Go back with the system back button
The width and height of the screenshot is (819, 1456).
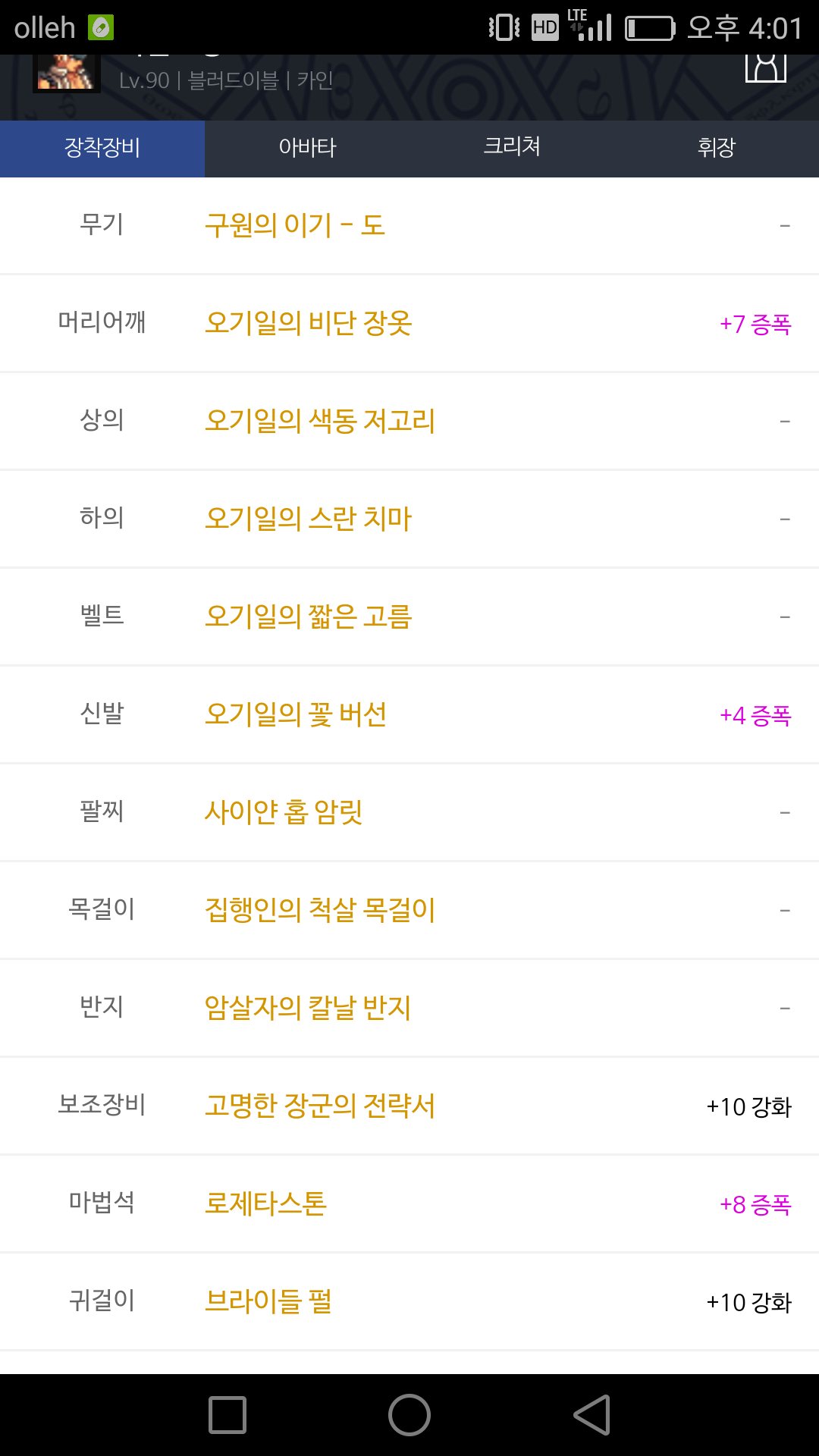tap(591, 1415)
